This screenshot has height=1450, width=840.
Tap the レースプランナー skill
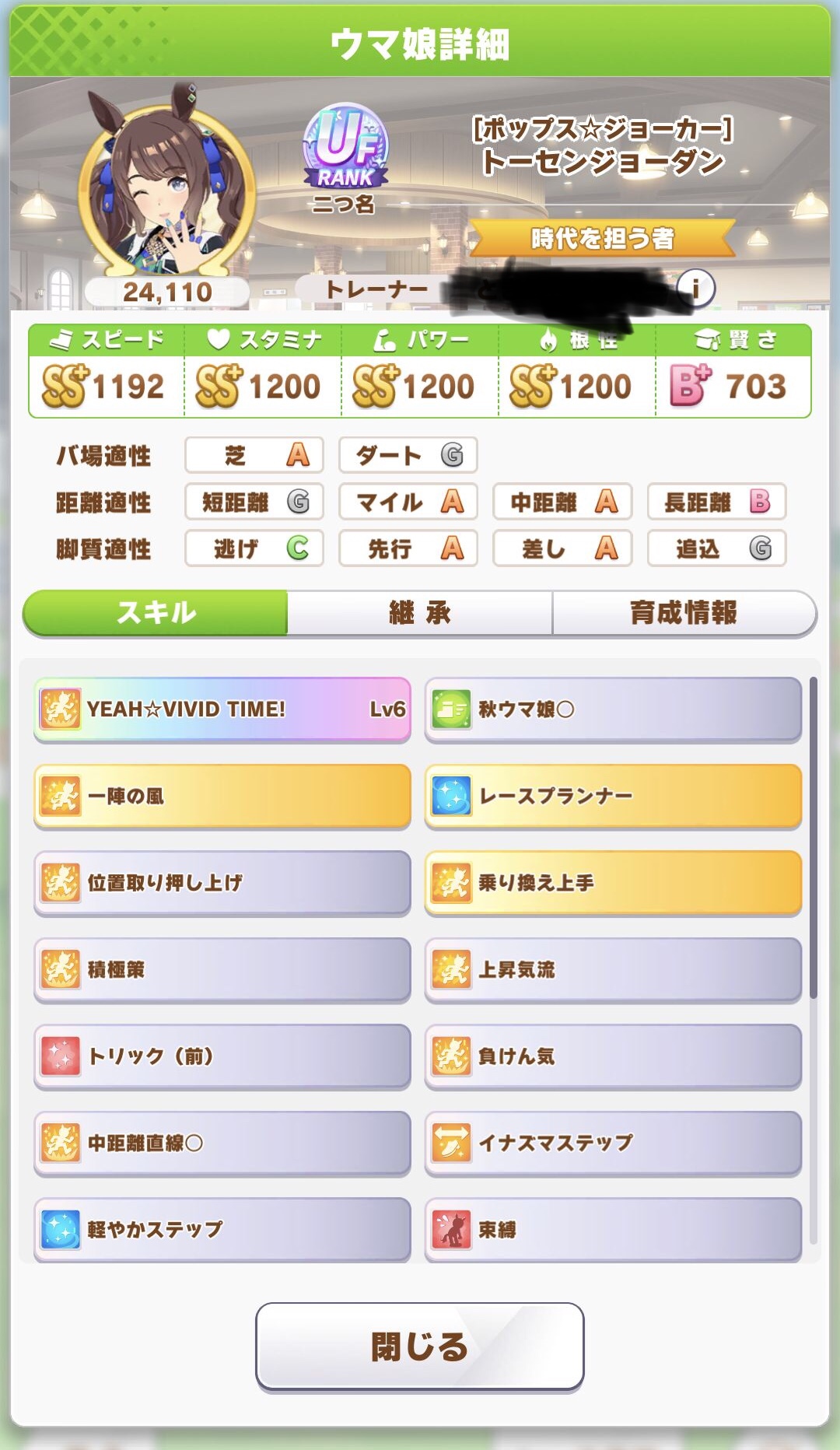(x=613, y=796)
